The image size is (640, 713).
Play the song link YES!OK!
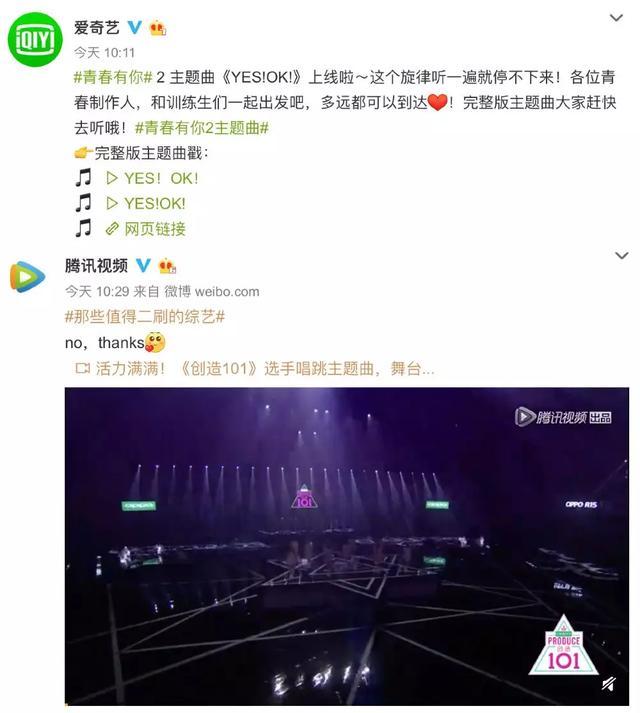tap(145, 203)
